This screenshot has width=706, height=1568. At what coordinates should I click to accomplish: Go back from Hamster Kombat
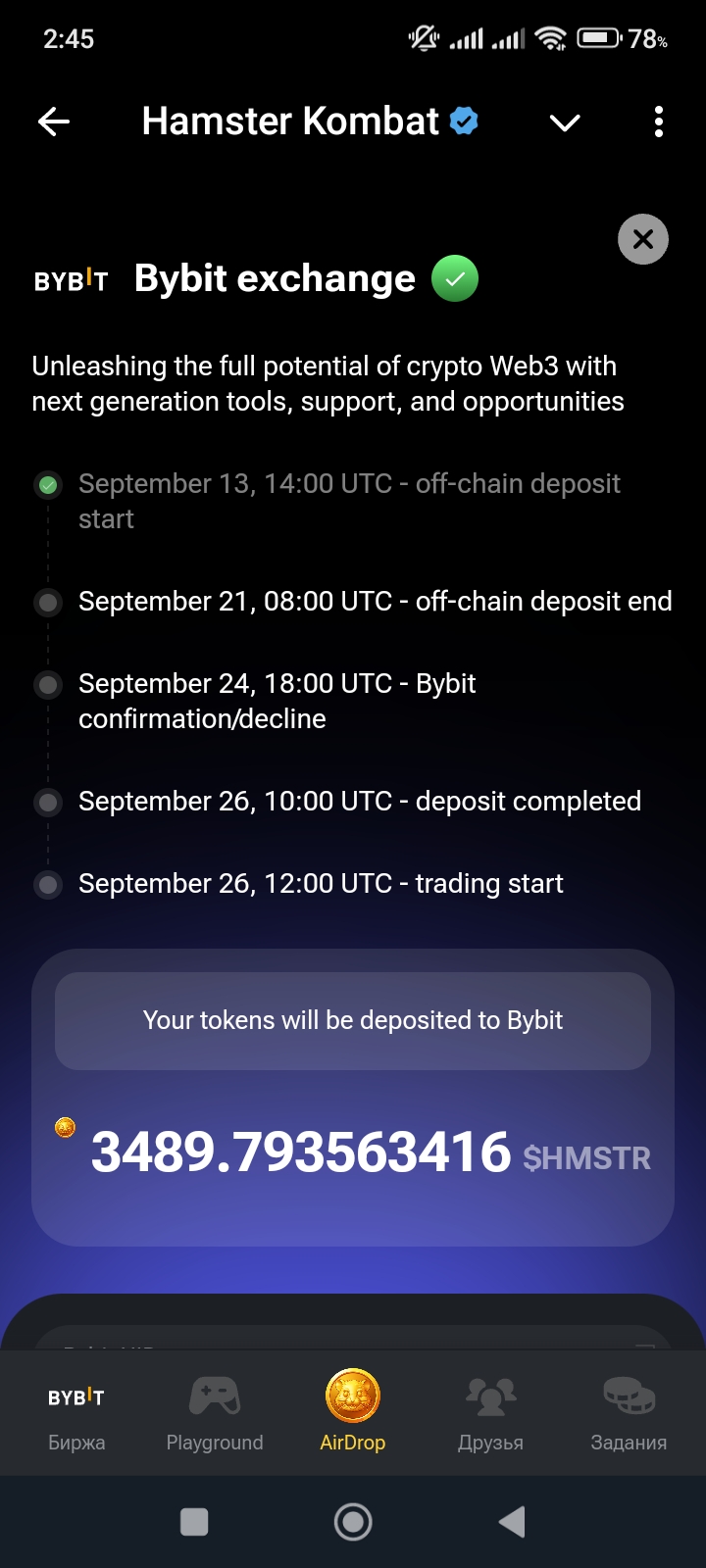(x=54, y=122)
